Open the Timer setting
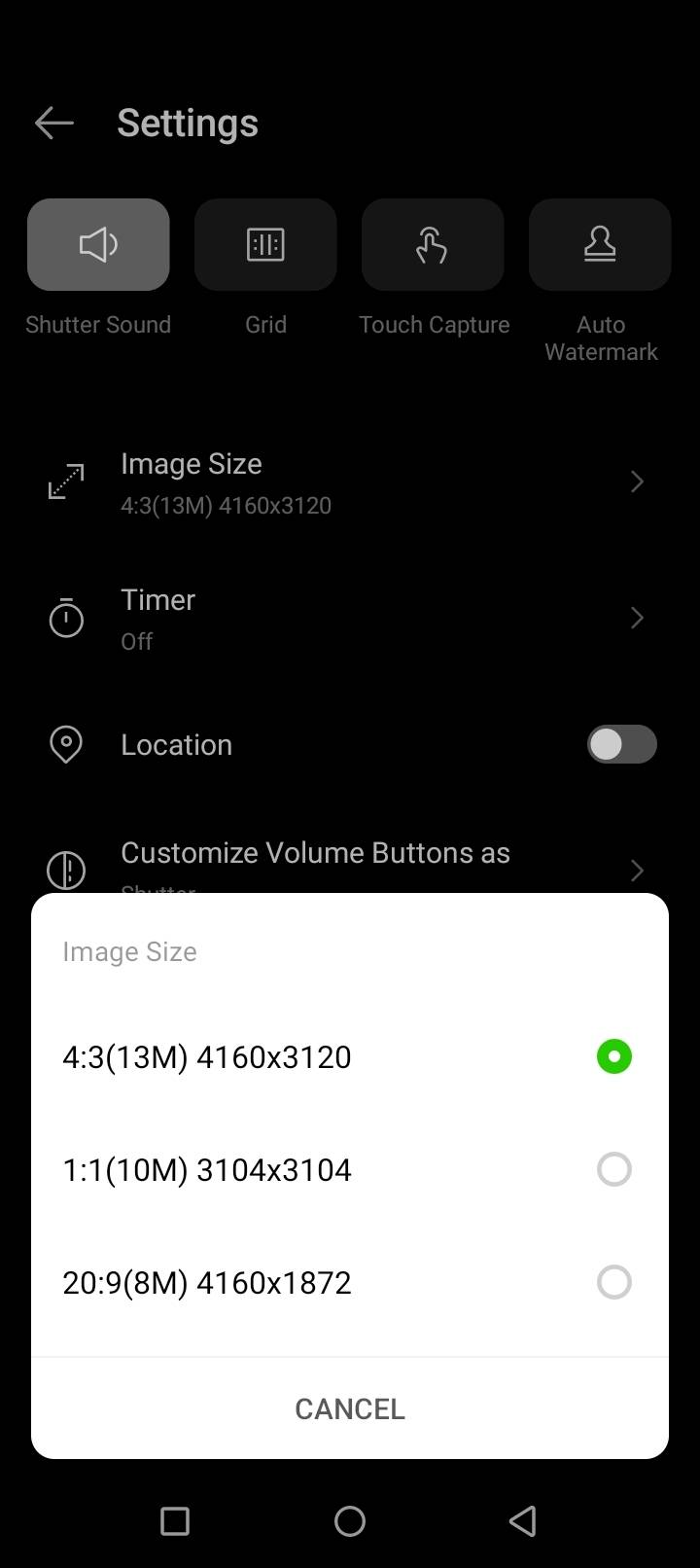 350,619
